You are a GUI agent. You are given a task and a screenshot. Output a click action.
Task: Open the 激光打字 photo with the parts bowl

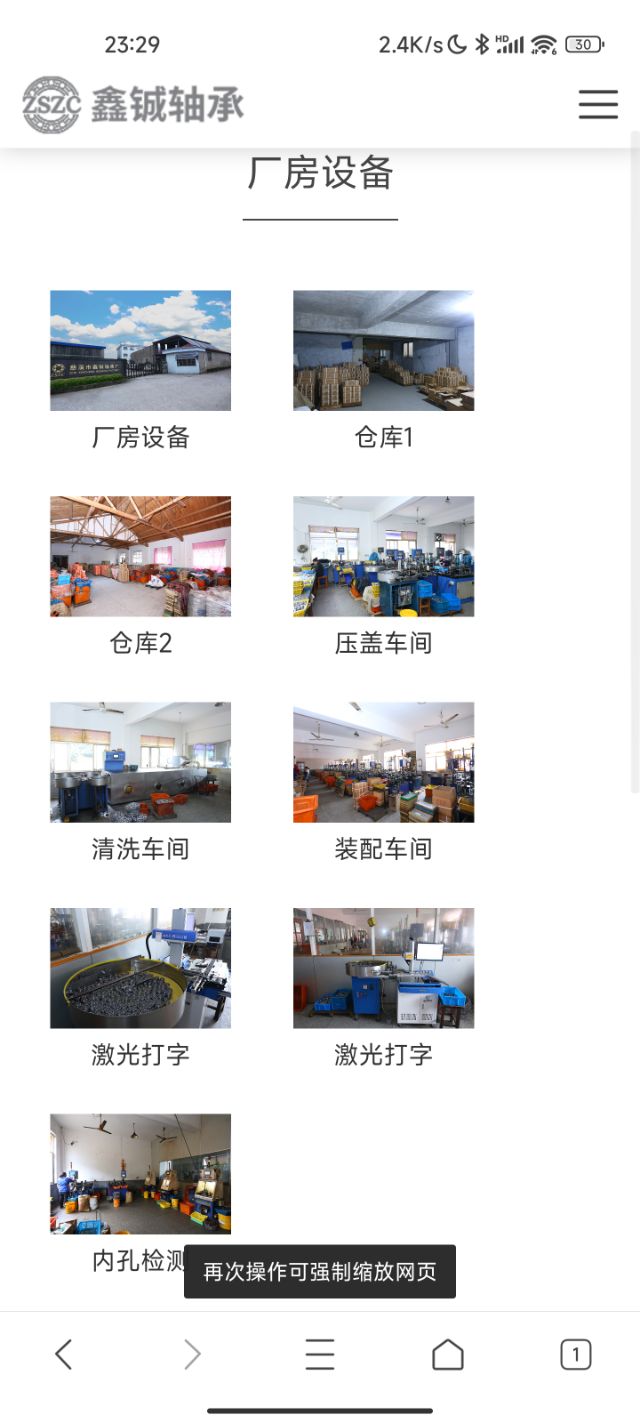coord(140,968)
